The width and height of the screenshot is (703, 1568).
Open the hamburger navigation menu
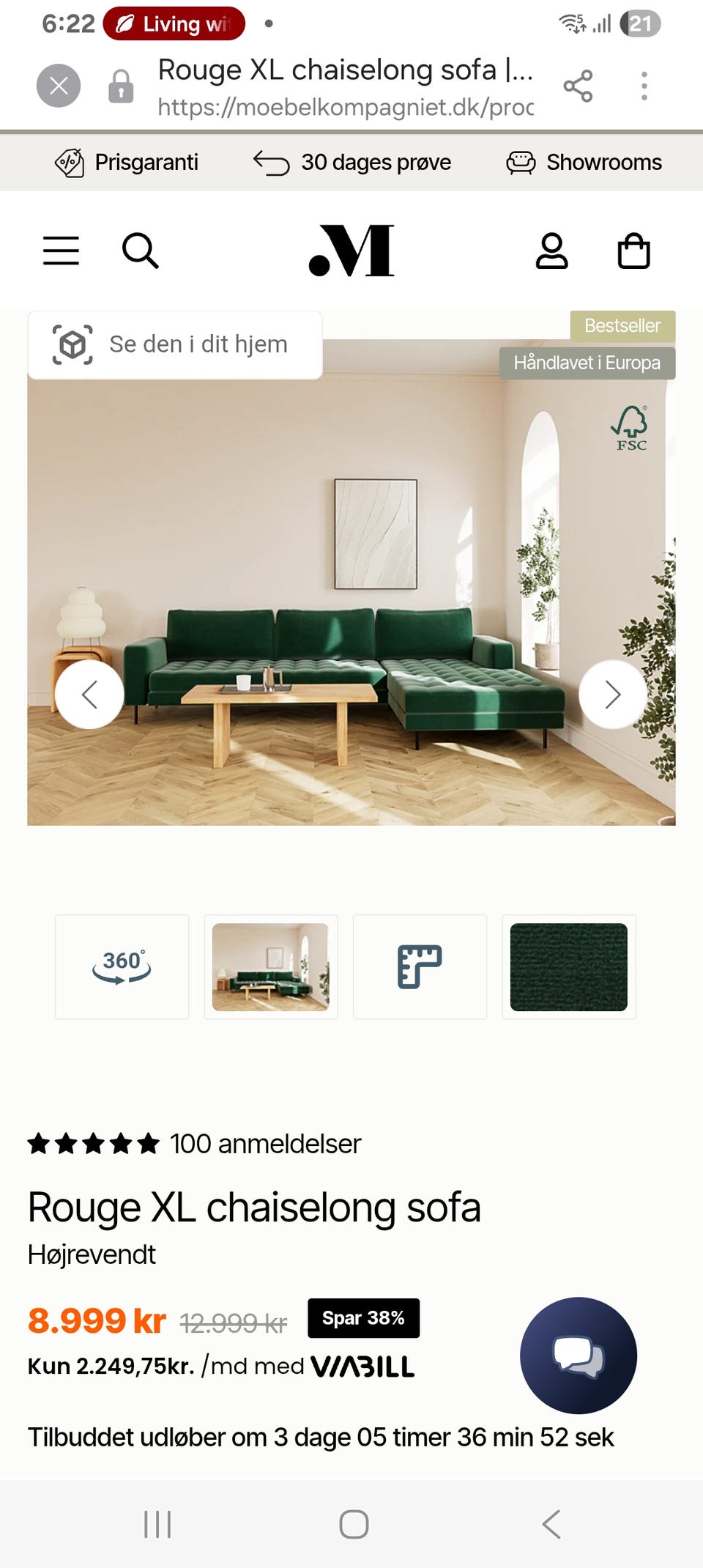tap(61, 251)
